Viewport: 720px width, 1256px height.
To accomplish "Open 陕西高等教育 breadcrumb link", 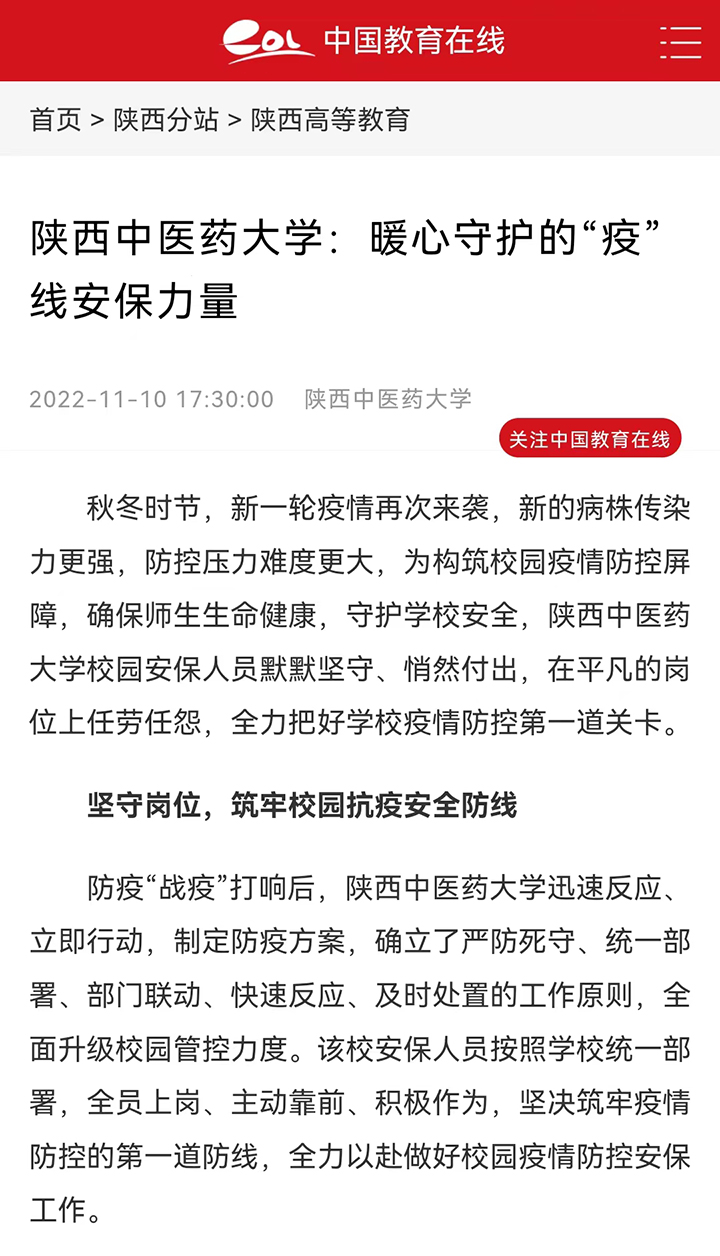I will (x=330, y=120).
